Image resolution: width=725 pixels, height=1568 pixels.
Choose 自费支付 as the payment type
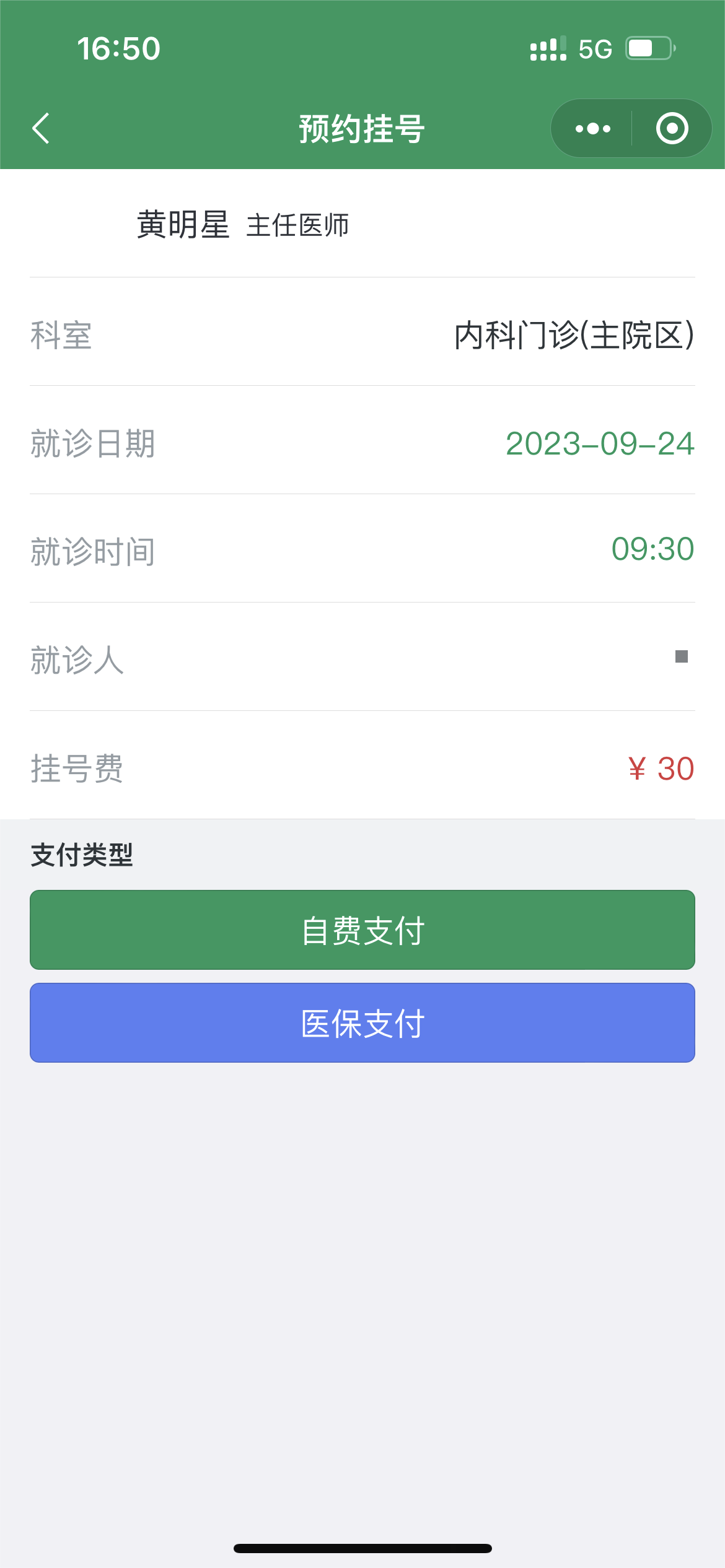pyautogui.click(x=362, y=930)
